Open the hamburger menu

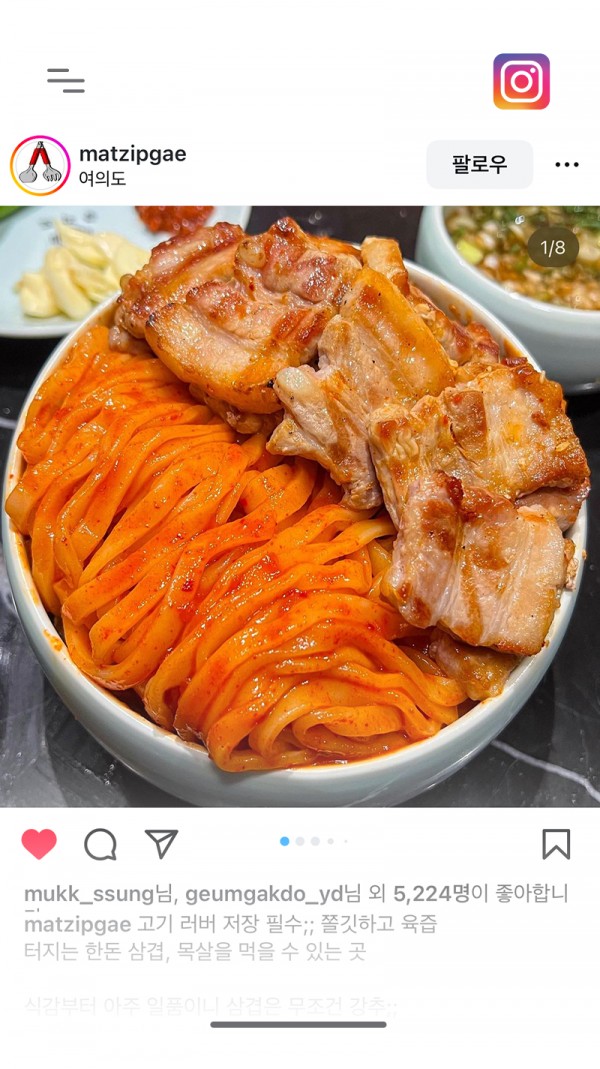point(66,80)
